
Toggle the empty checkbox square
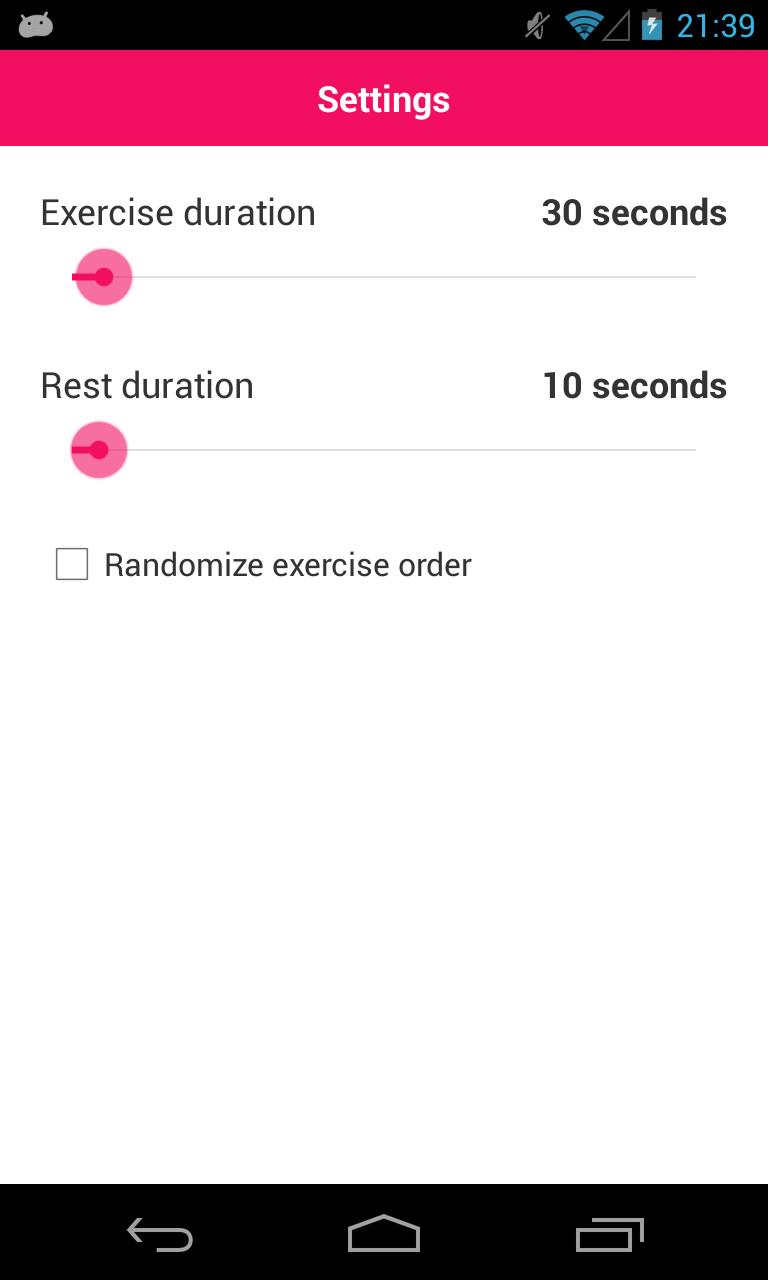[x=71, y=564]
